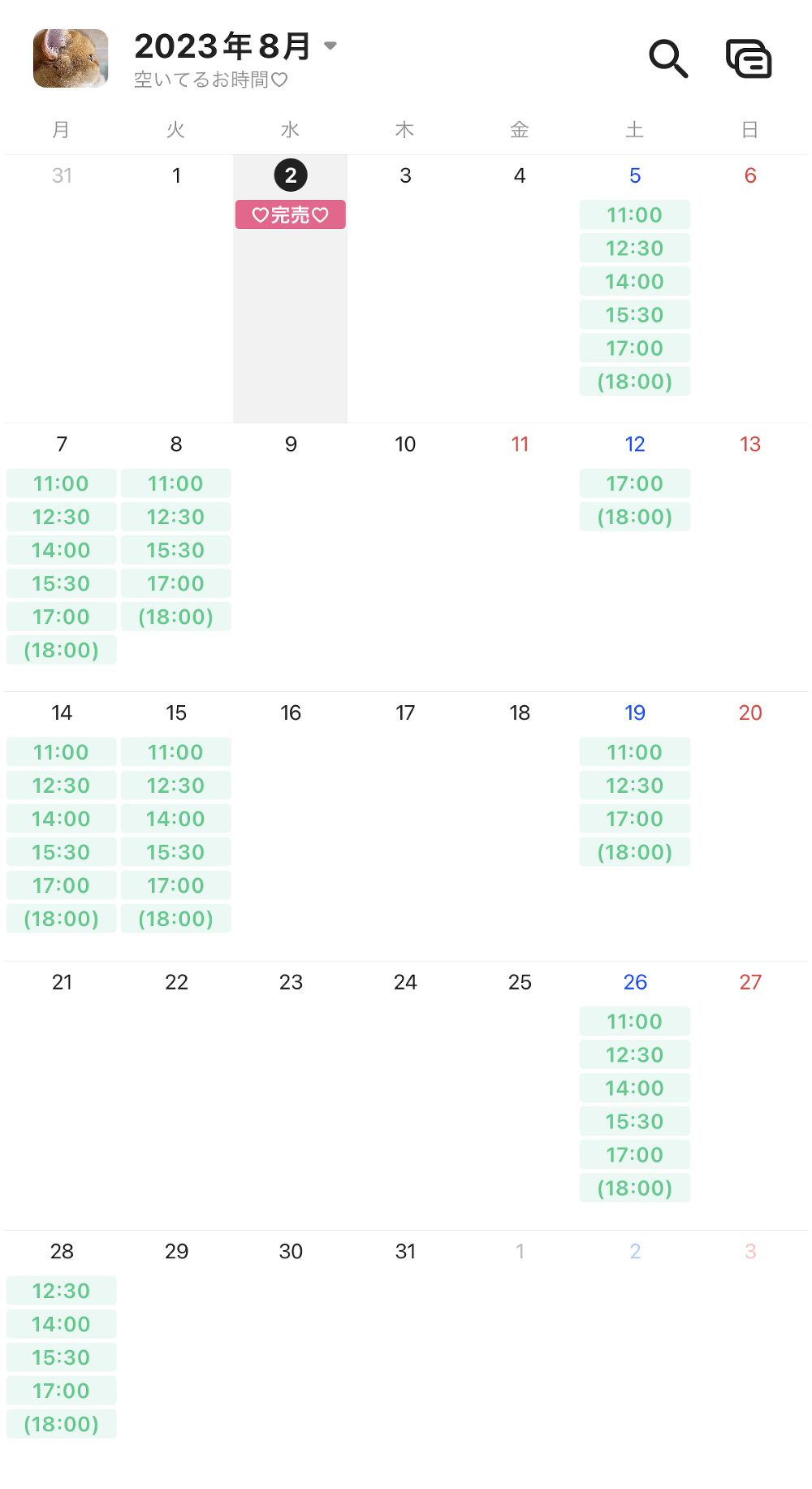812x1489 pixels.
Task: Select the 17:00 slot on August 12
Action: (635, 483)
